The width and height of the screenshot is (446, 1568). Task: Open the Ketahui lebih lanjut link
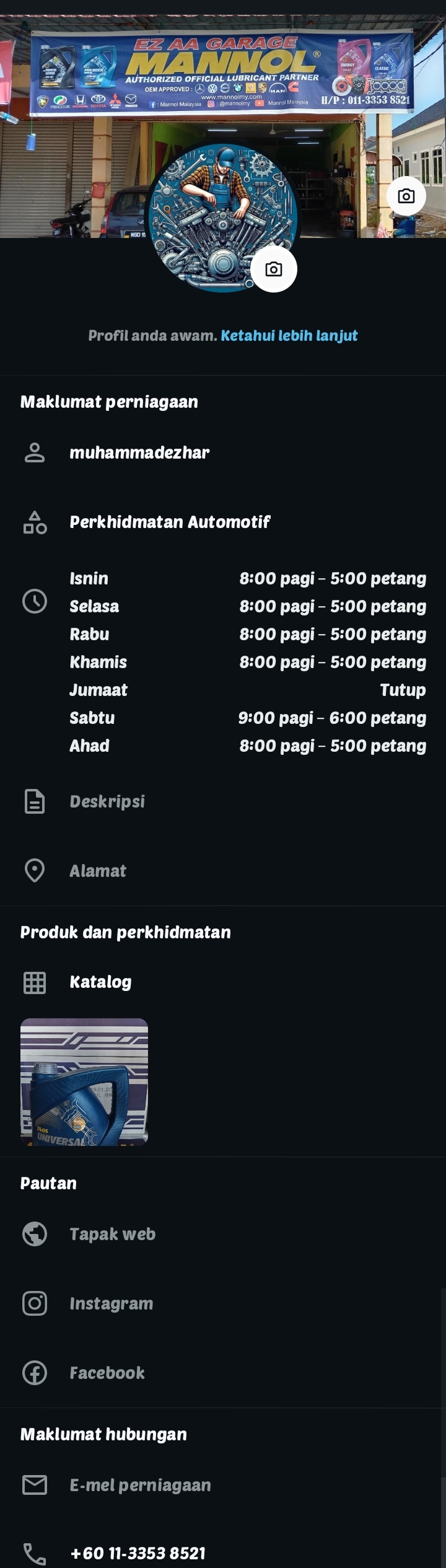click(x=289, y=335)
